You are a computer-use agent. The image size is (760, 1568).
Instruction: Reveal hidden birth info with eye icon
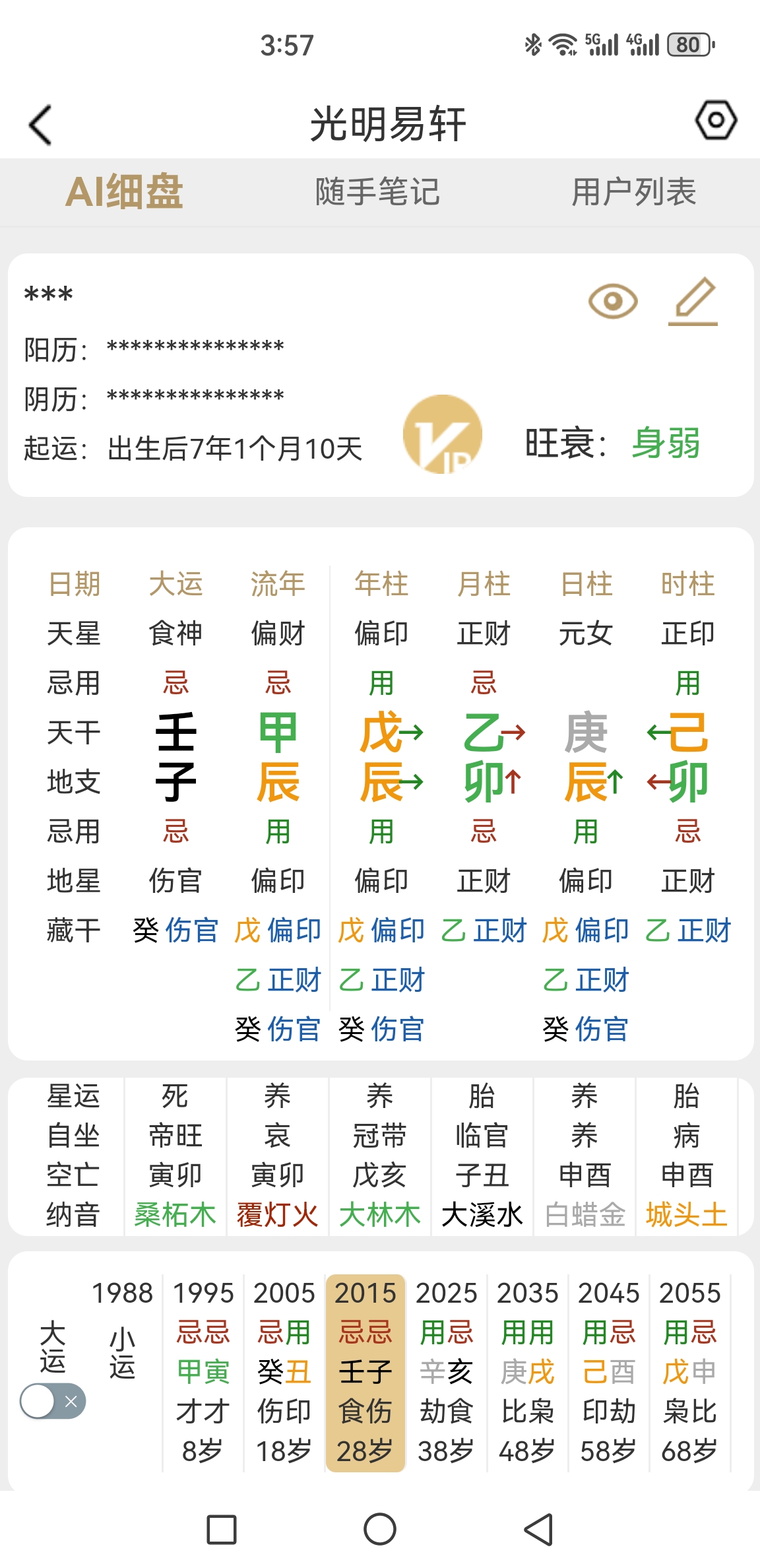click(x=613, y=302)
